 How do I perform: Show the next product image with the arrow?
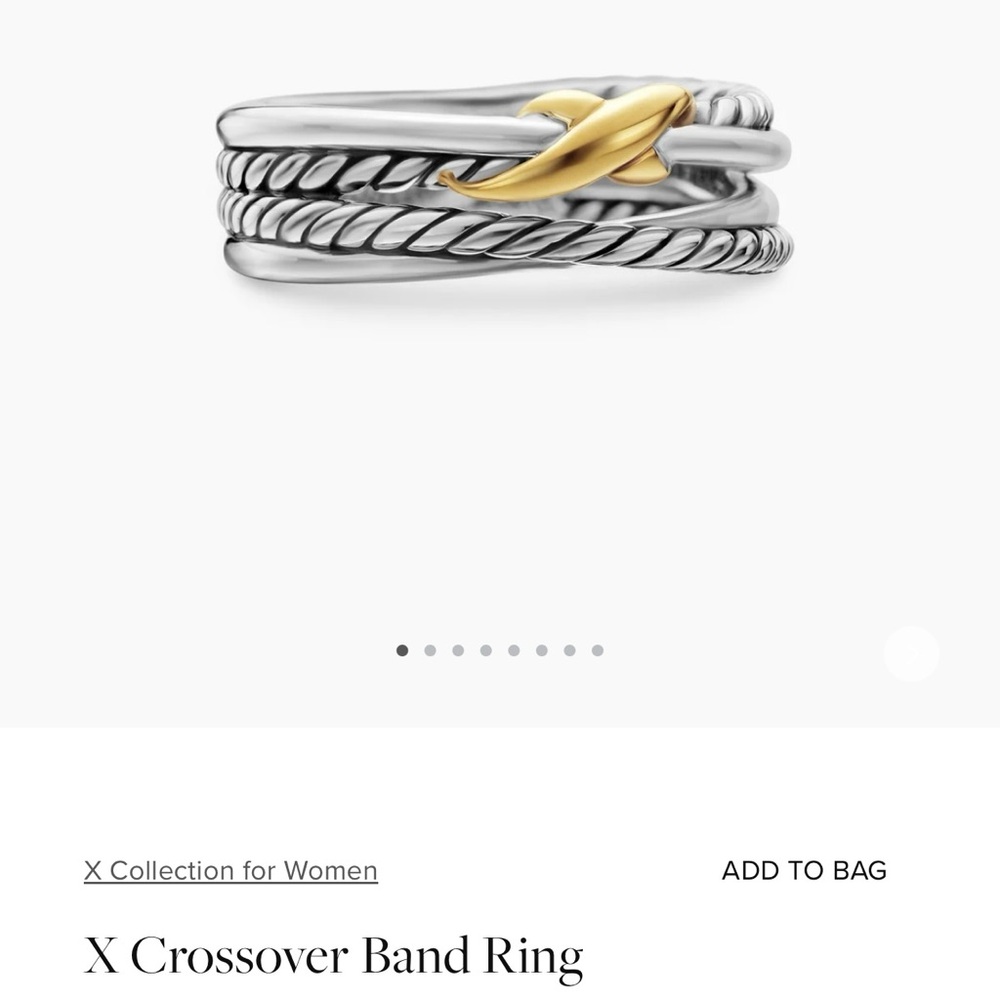pos(911,654)
